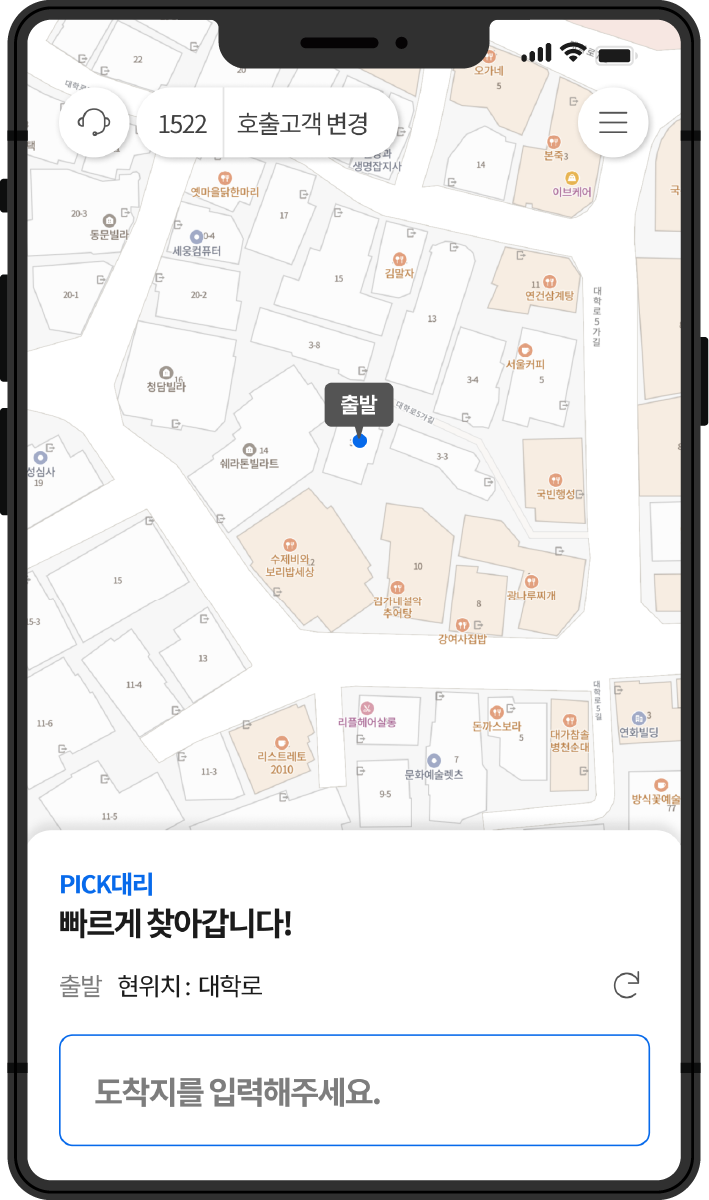The image size is (709, 1200).
Task: Tap the 도착지를 입력해주세요 destination field
Action: click(354, 1090)
